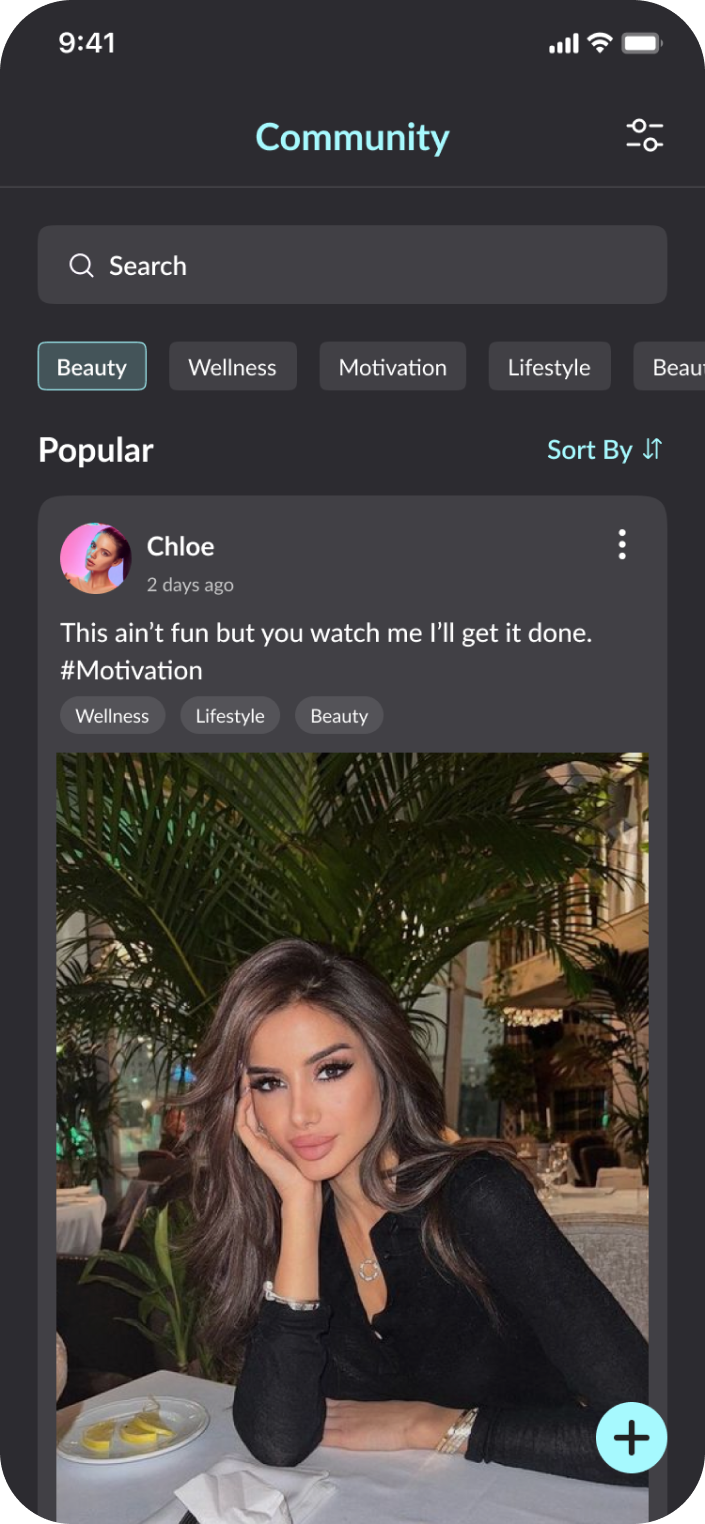Tap the Lifestyle tag on Chloe's post

pos(230,716)
